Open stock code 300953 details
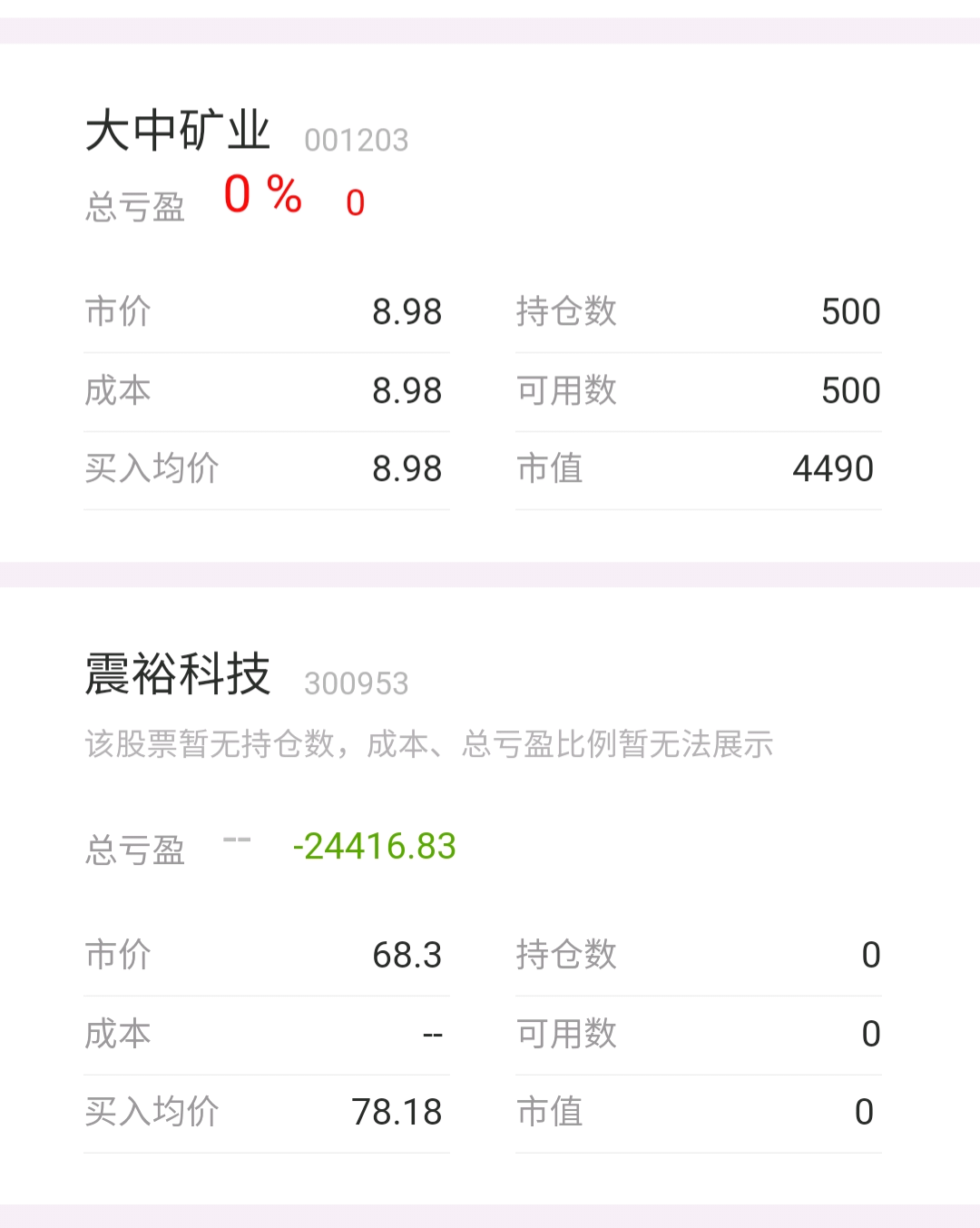This screenshot has height=1228, width=980. coord(357,683)
